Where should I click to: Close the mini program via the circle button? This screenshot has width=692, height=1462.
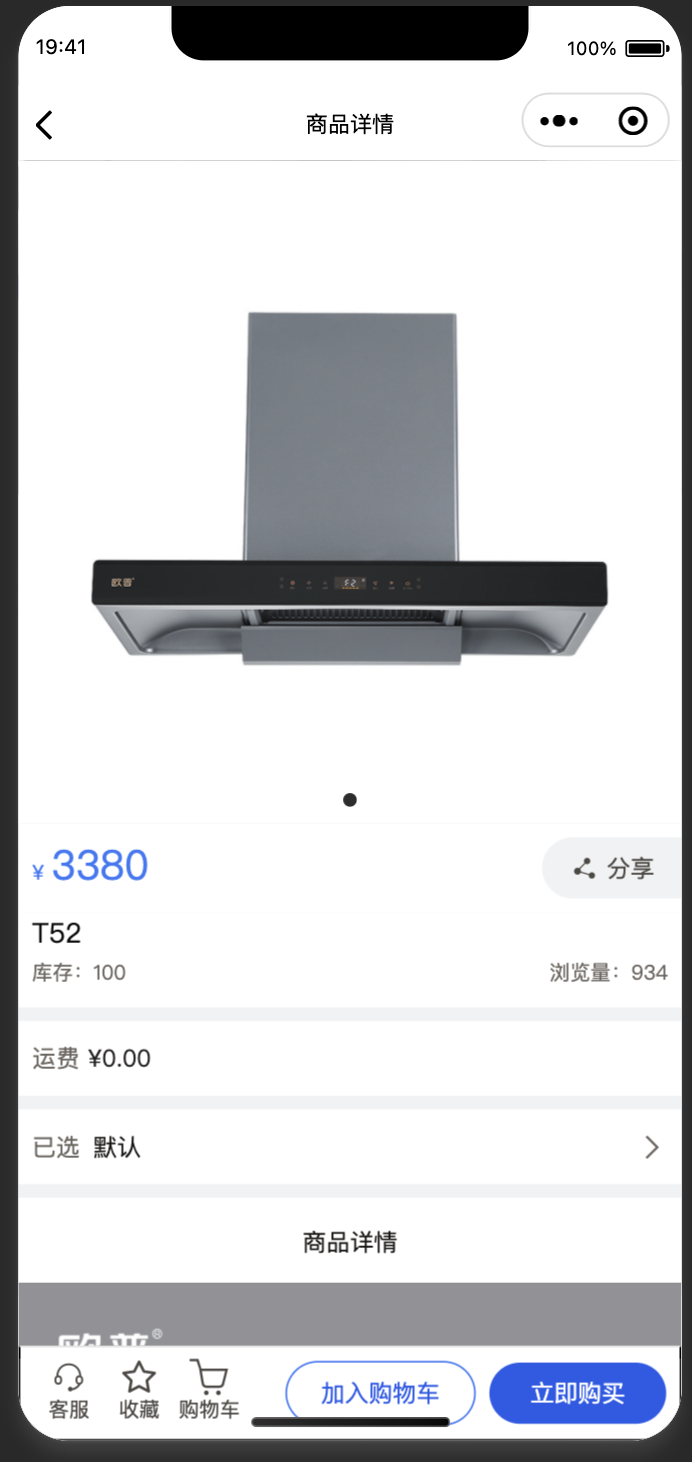click(632, 122)
